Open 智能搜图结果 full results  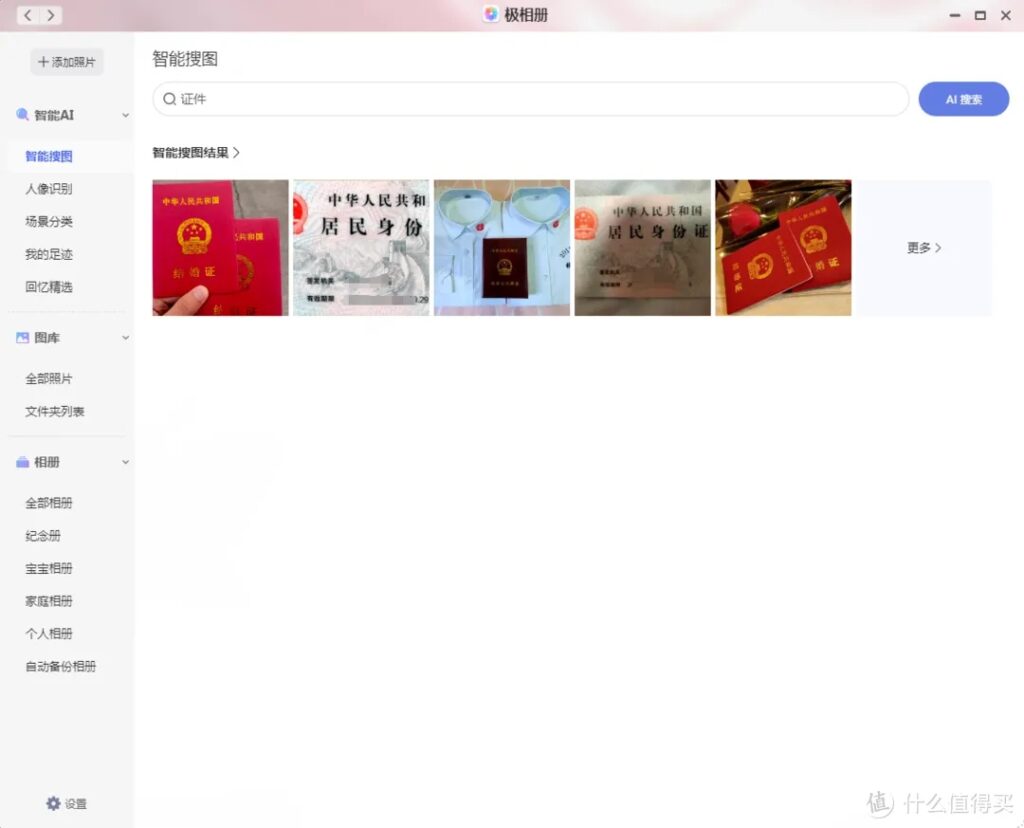click(196, 153)
